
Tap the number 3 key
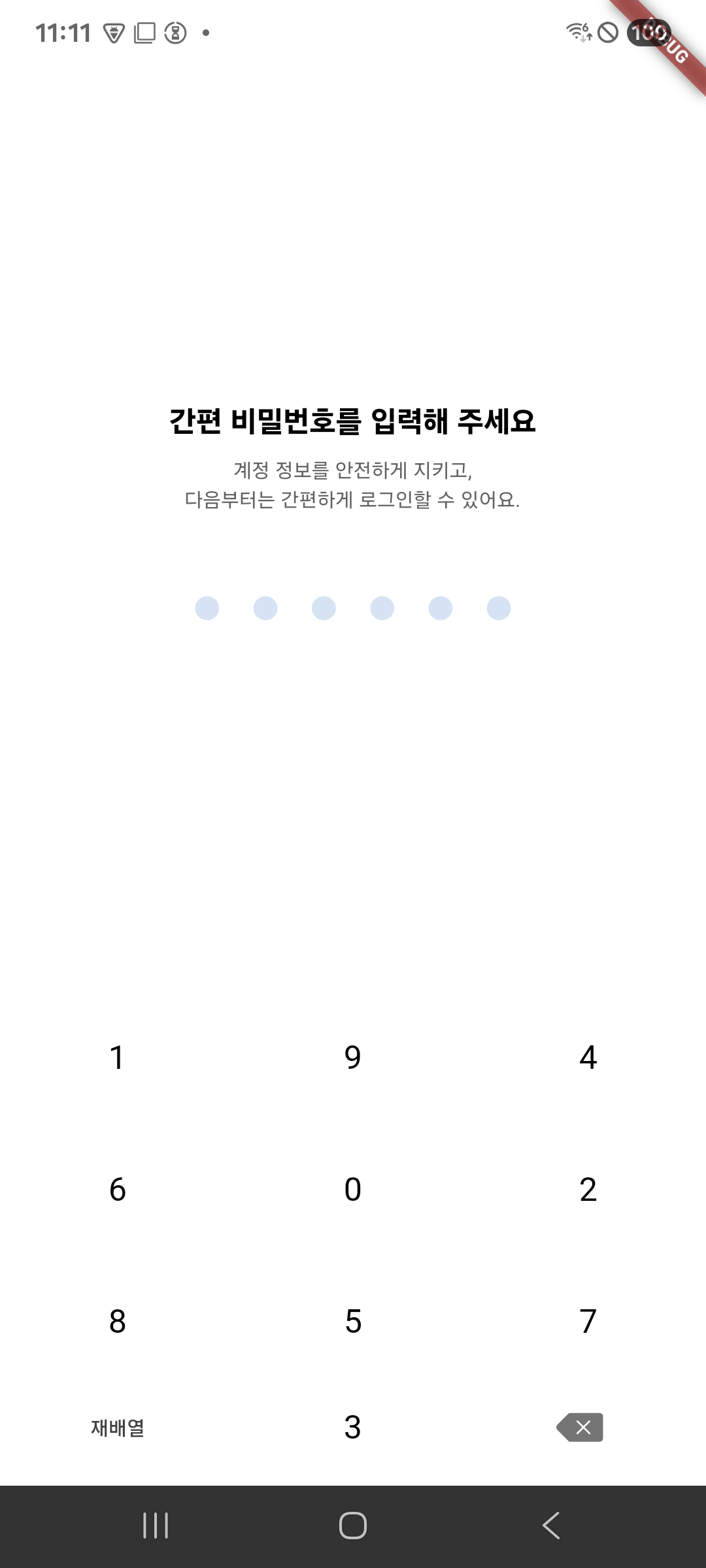coord(352,1428)
